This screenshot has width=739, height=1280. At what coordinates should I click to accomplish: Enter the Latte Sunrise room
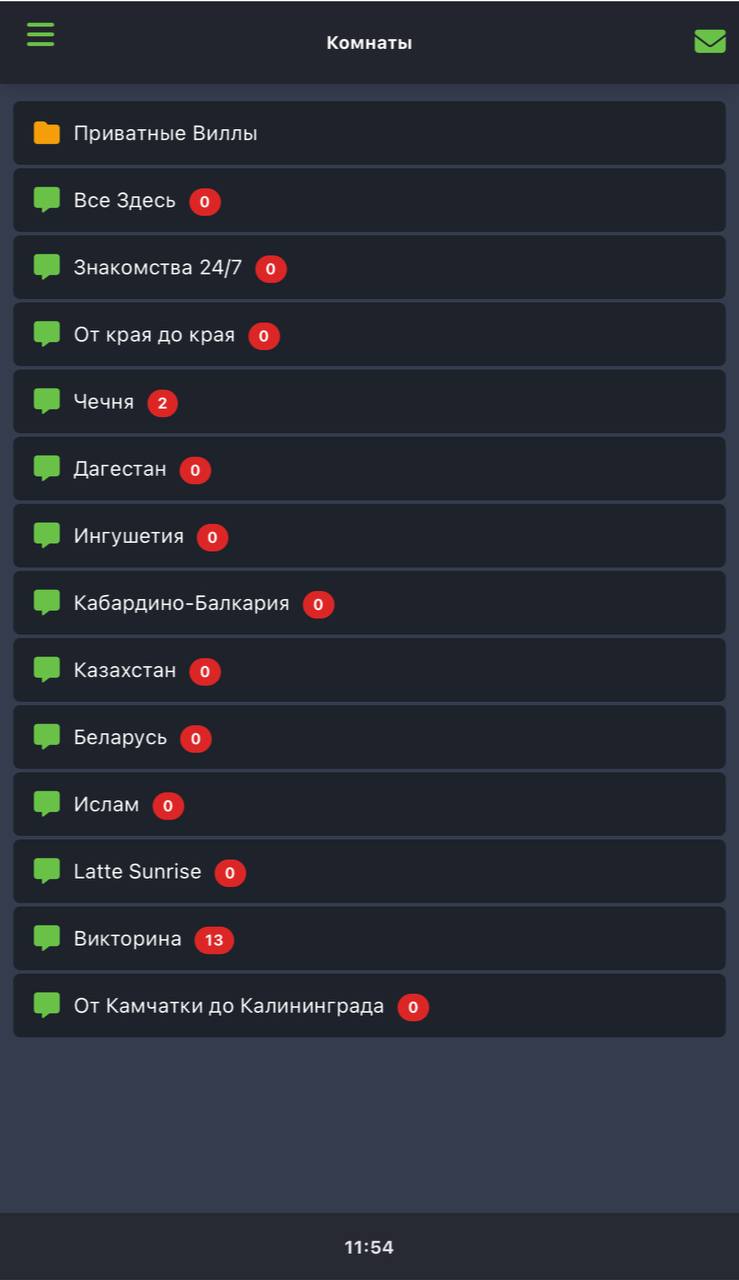click(x=137, y=872)
